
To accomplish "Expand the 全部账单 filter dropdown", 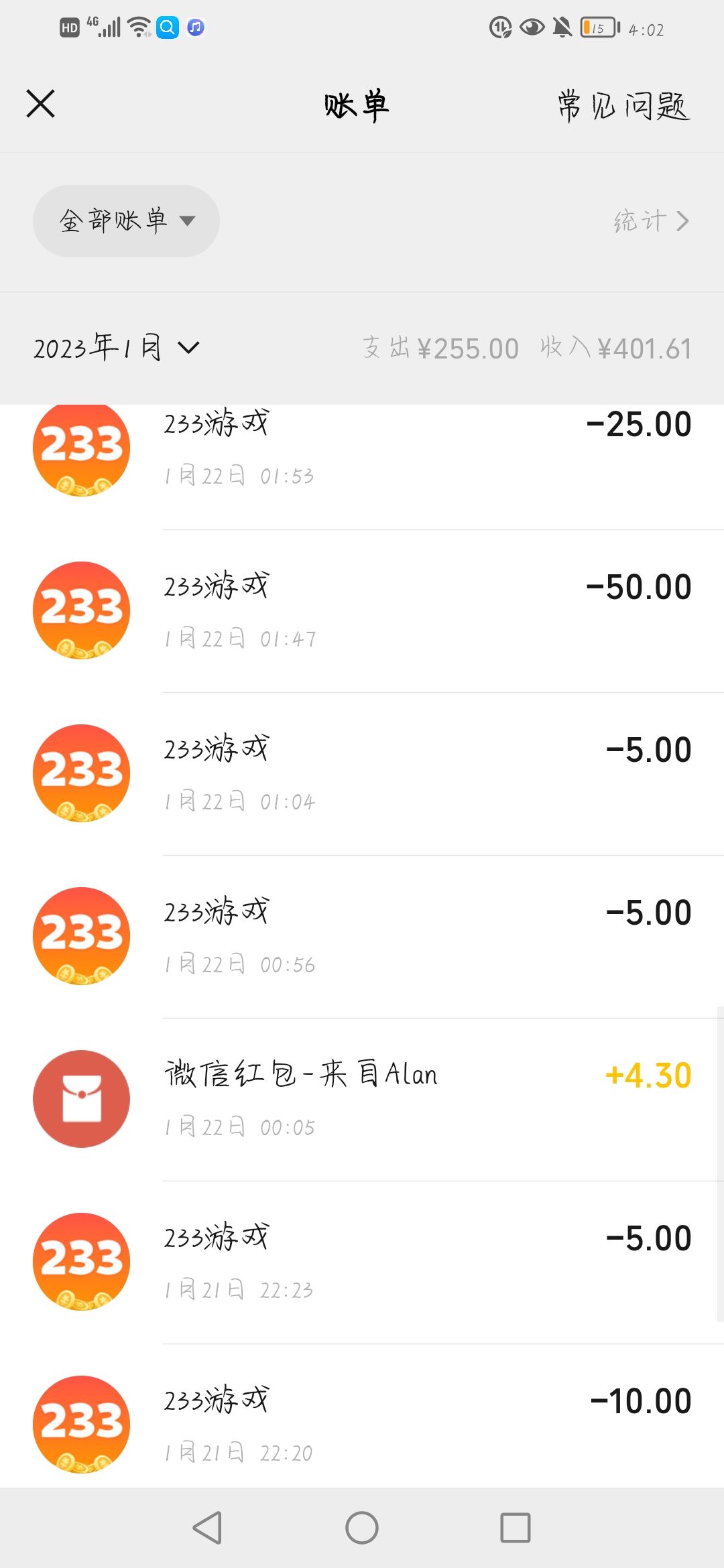I will coord(126,221).
